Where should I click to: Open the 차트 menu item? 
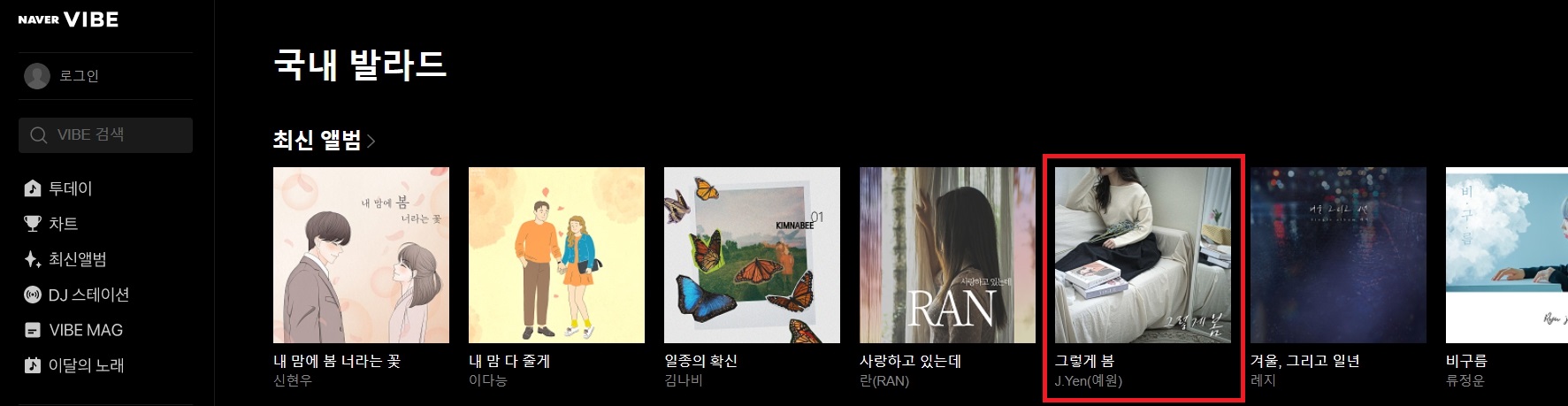click(63, 224)
